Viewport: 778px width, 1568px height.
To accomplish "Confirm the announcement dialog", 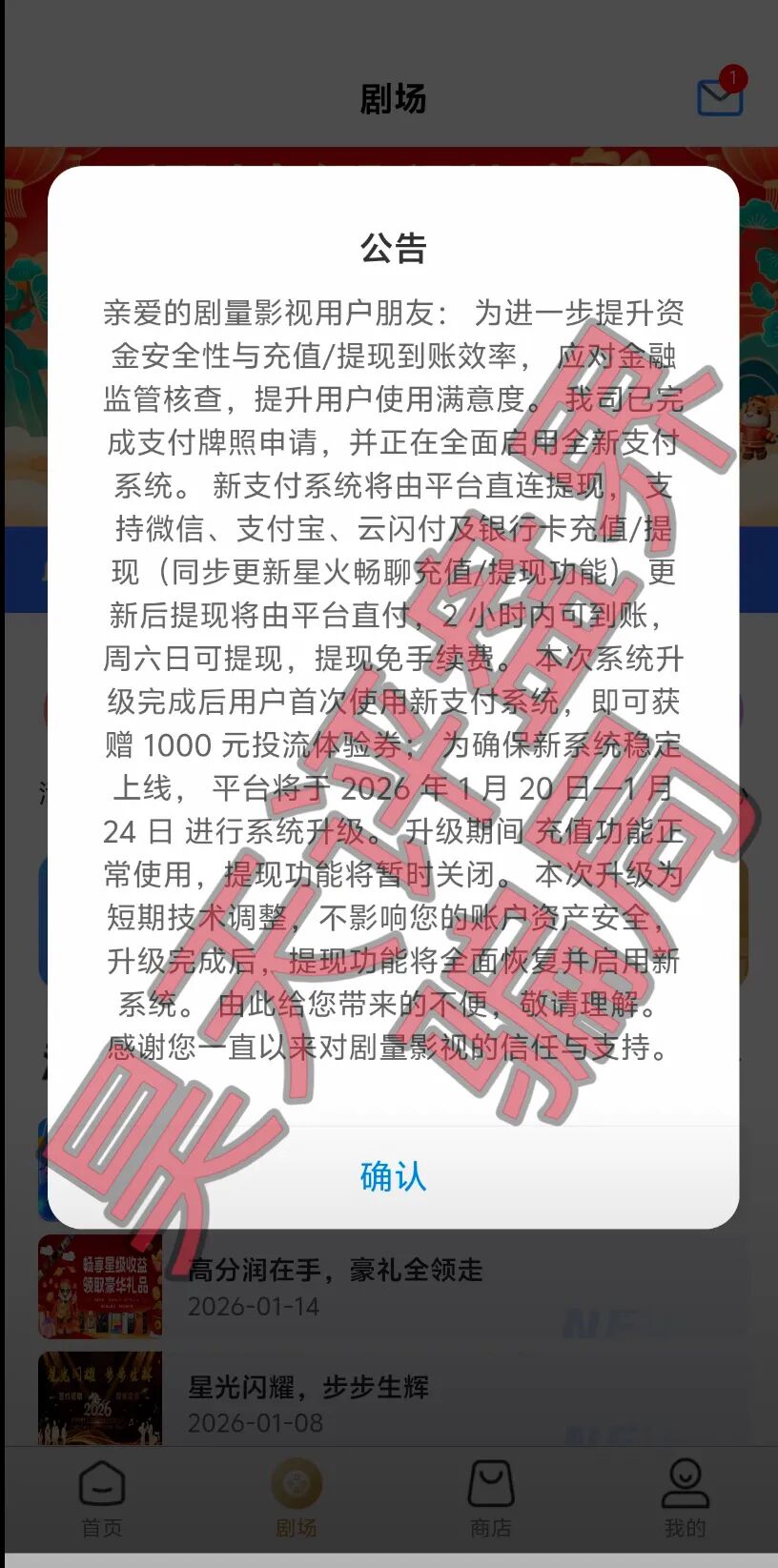I will coord(393,1176).
